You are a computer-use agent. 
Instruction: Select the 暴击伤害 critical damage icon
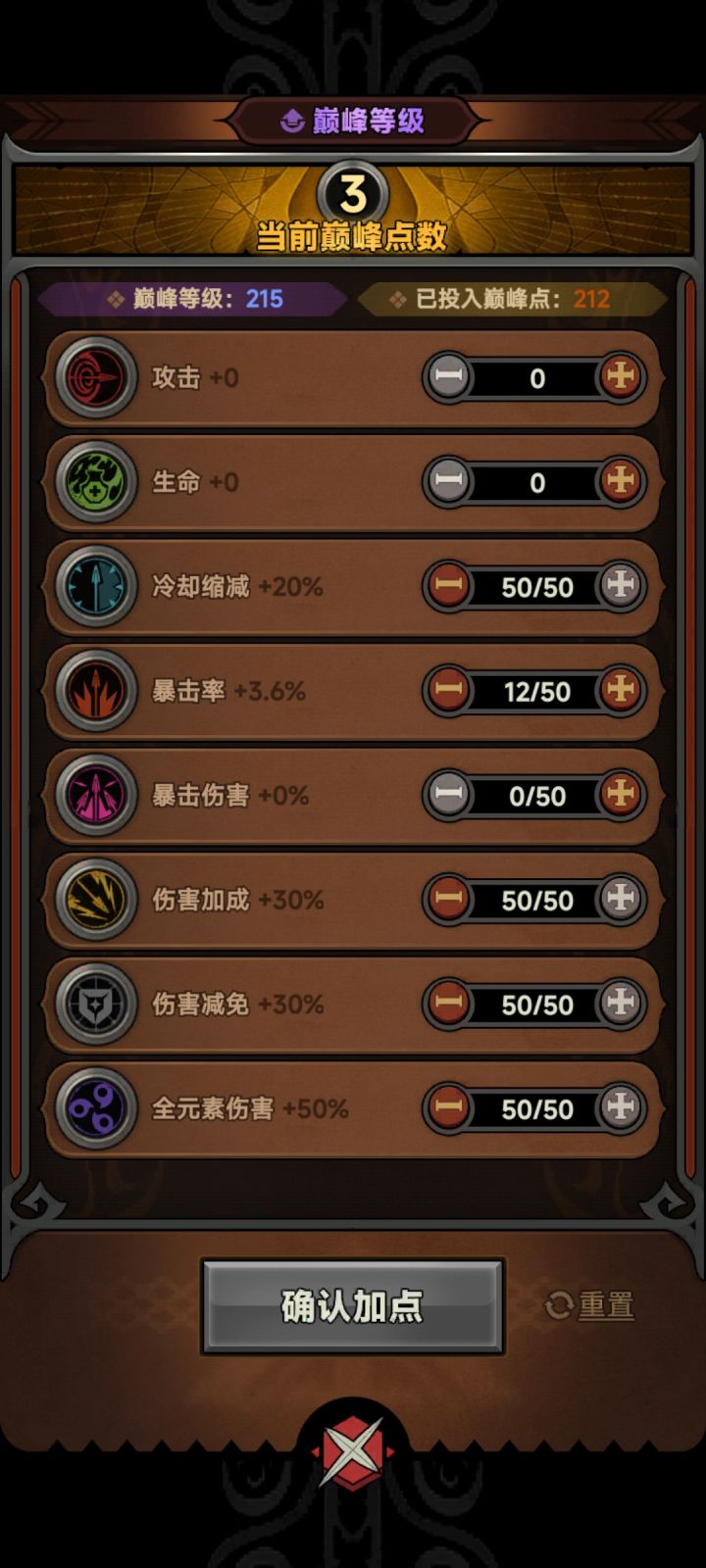point(95,796)
